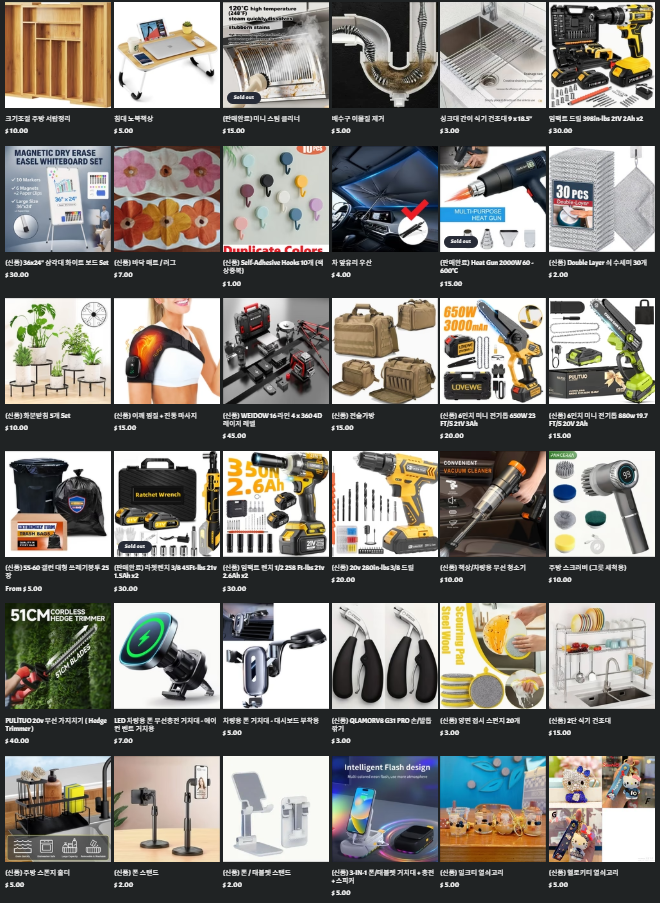Select the 책상/자동차 무선 청소기 item
The image size is (660, 903).
coord(493,505)
